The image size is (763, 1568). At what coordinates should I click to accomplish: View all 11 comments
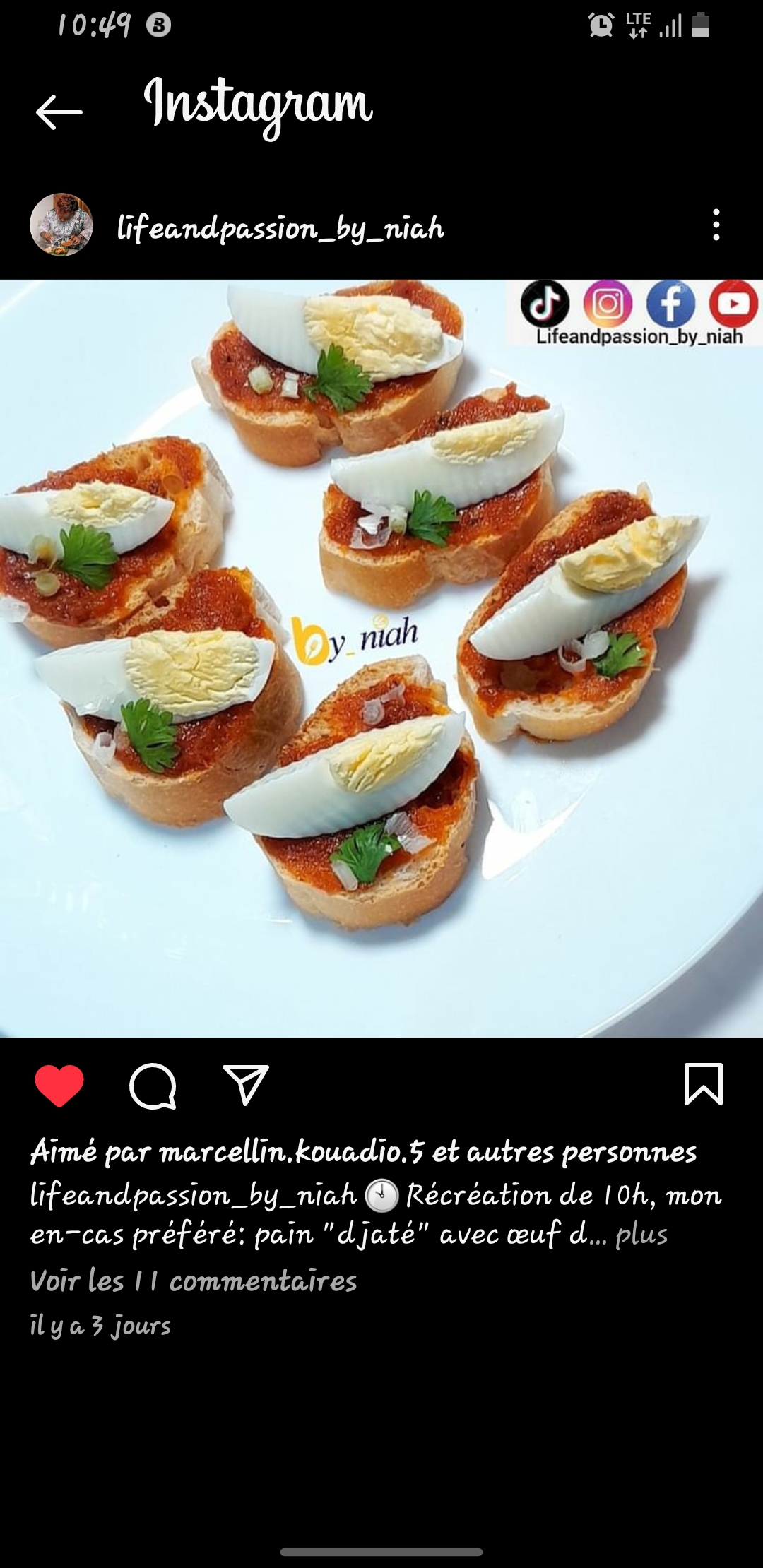point(194,1281)
